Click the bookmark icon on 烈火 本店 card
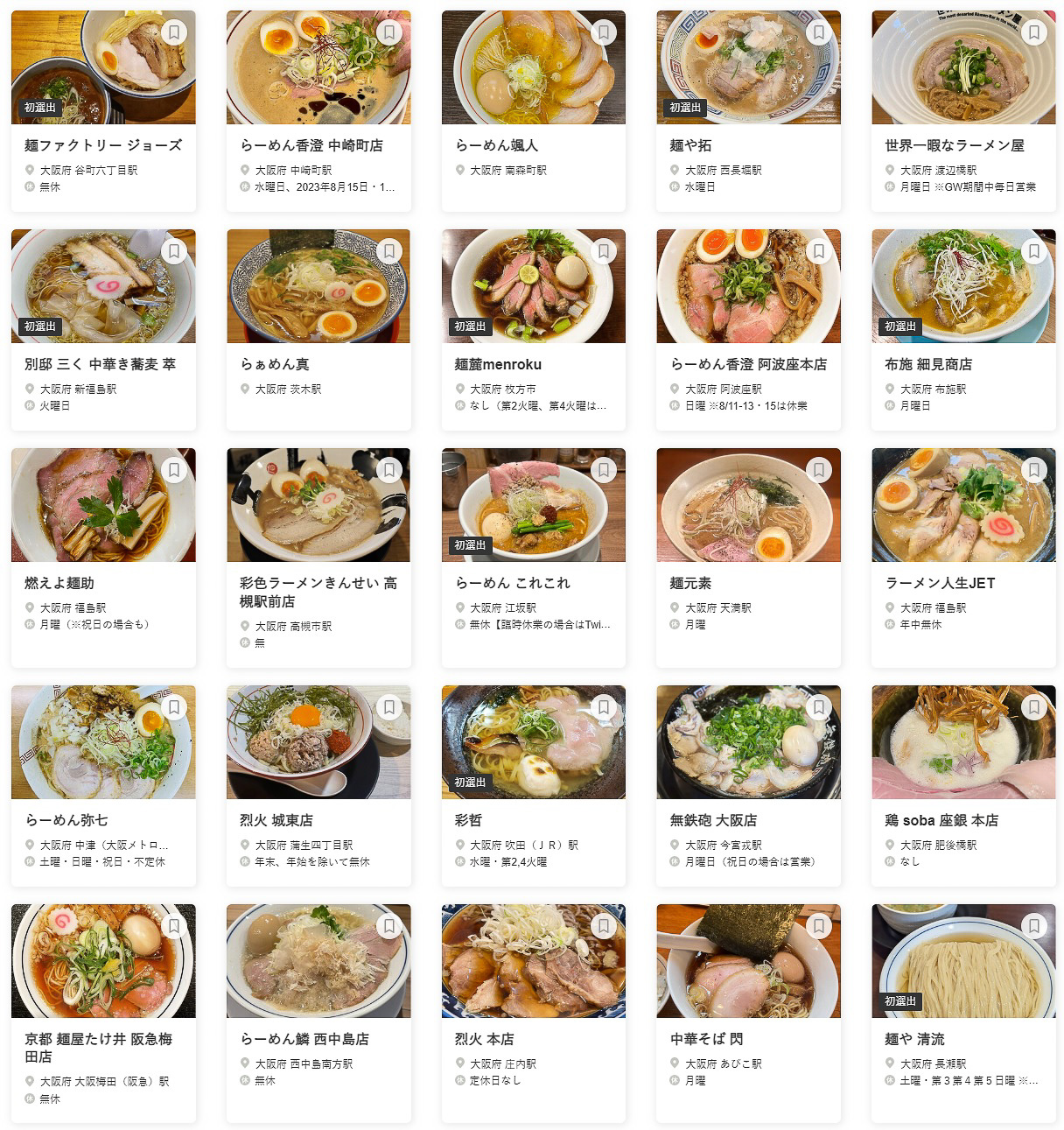Image resolution: width=1064 pixels, height=1130 pixels. tap(604, 925)
